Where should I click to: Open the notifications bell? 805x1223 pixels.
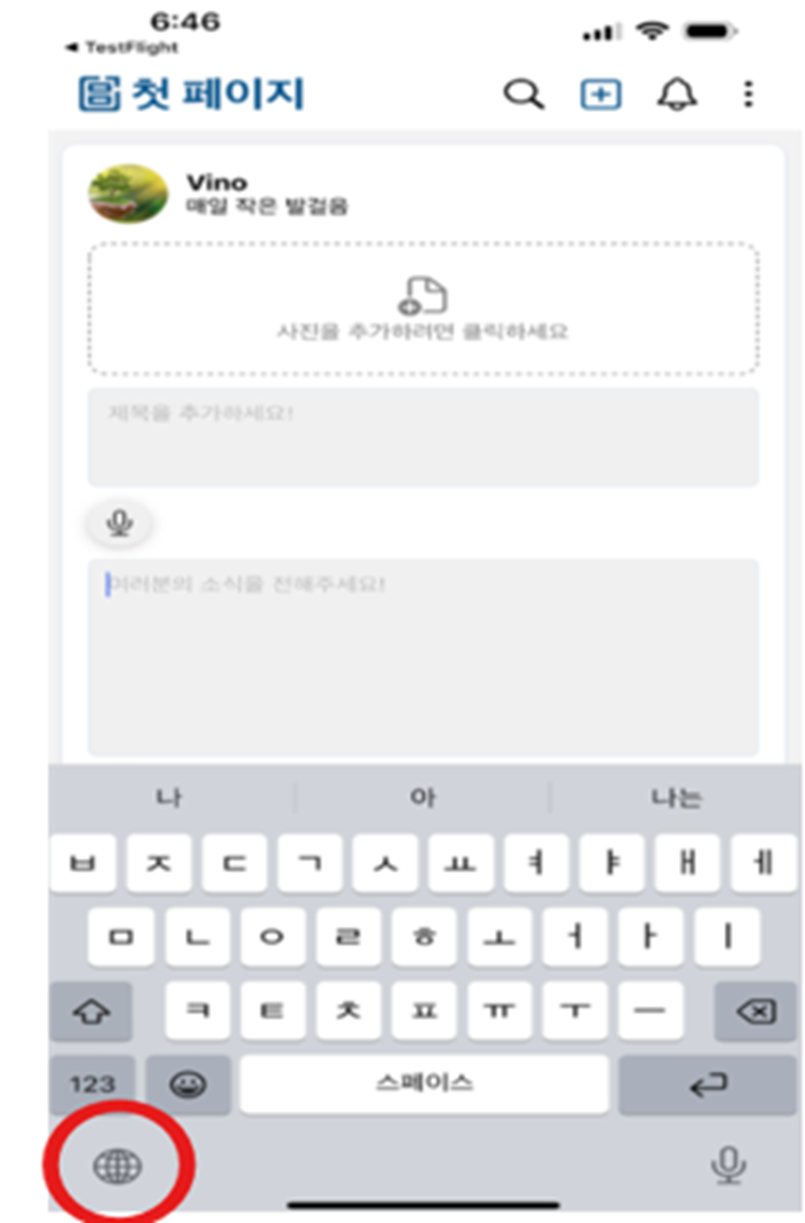click(x=677, y=95)
